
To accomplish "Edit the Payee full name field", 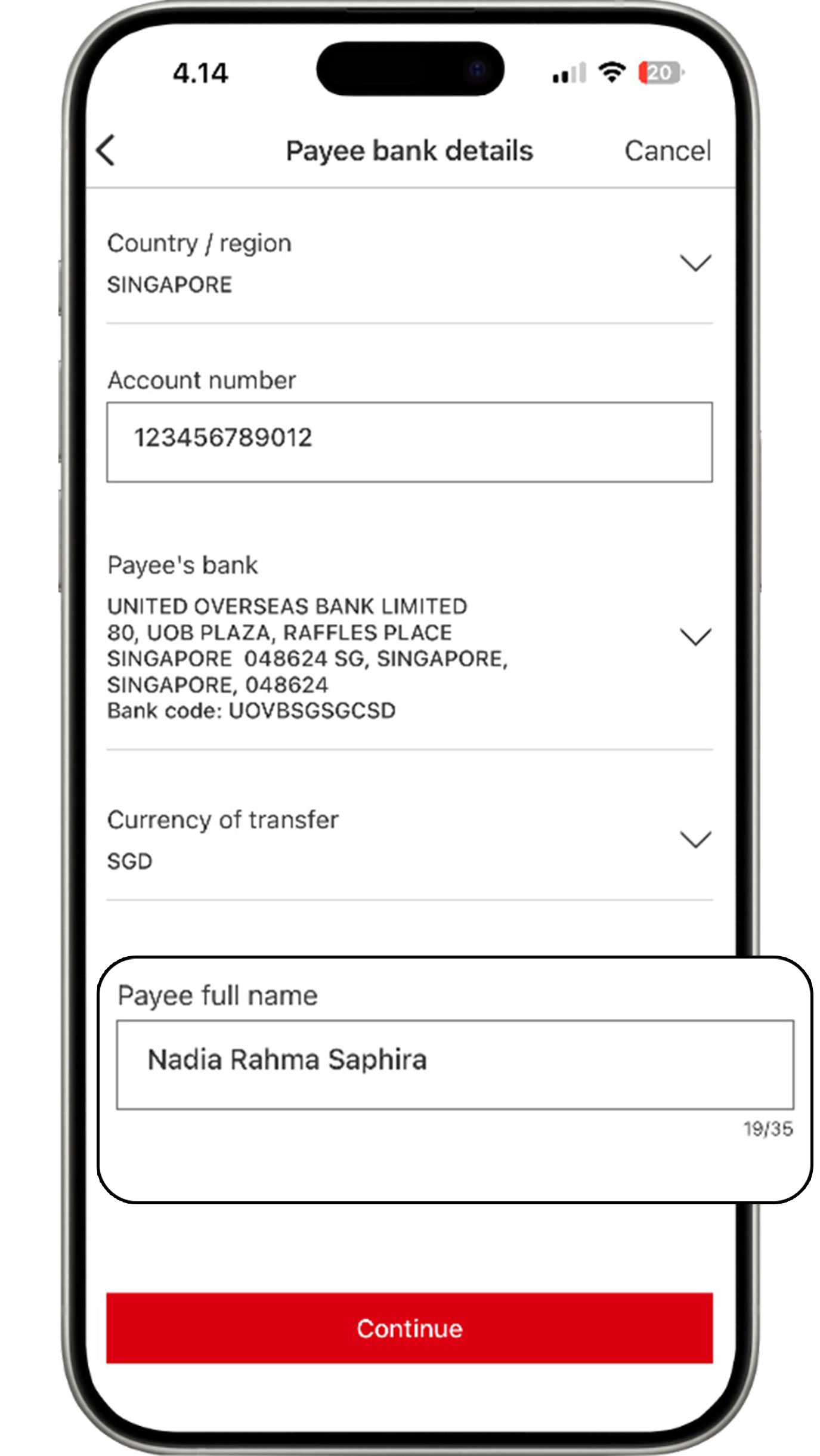I will click(455, 1065).
